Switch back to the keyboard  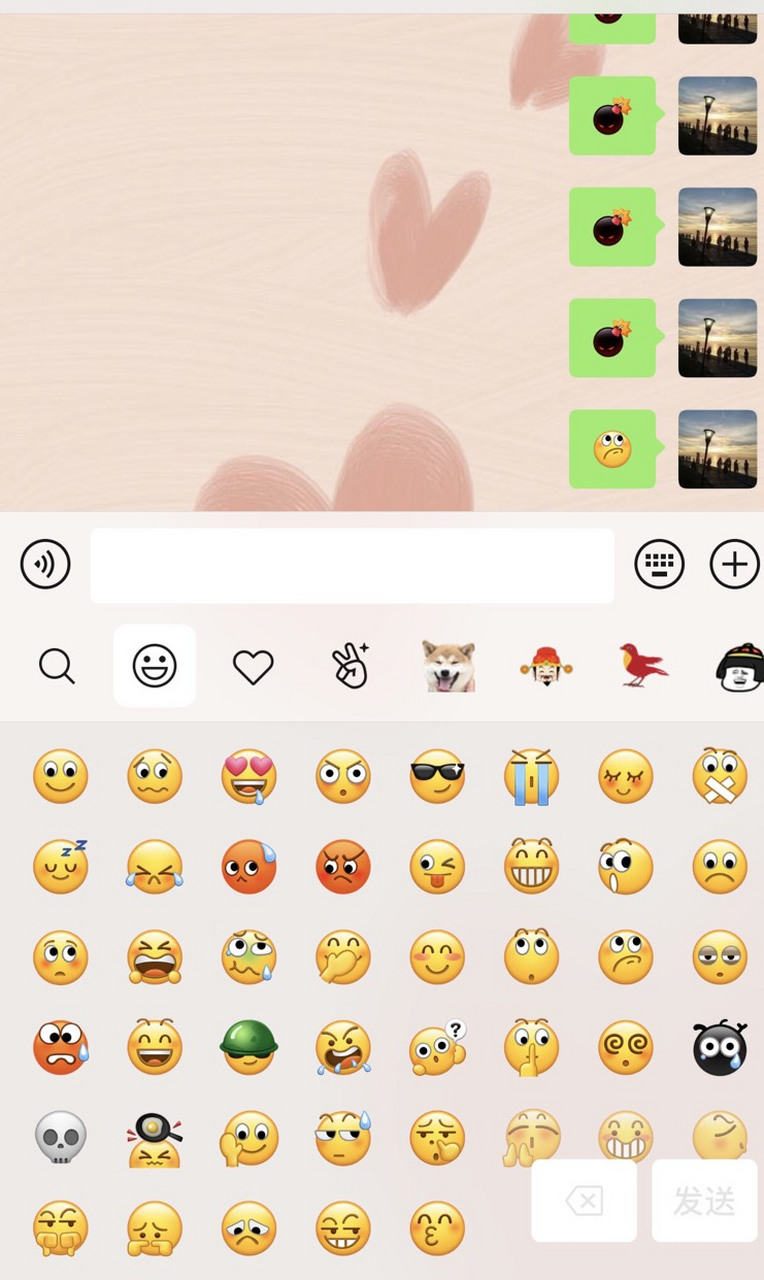tap(659, 565)
